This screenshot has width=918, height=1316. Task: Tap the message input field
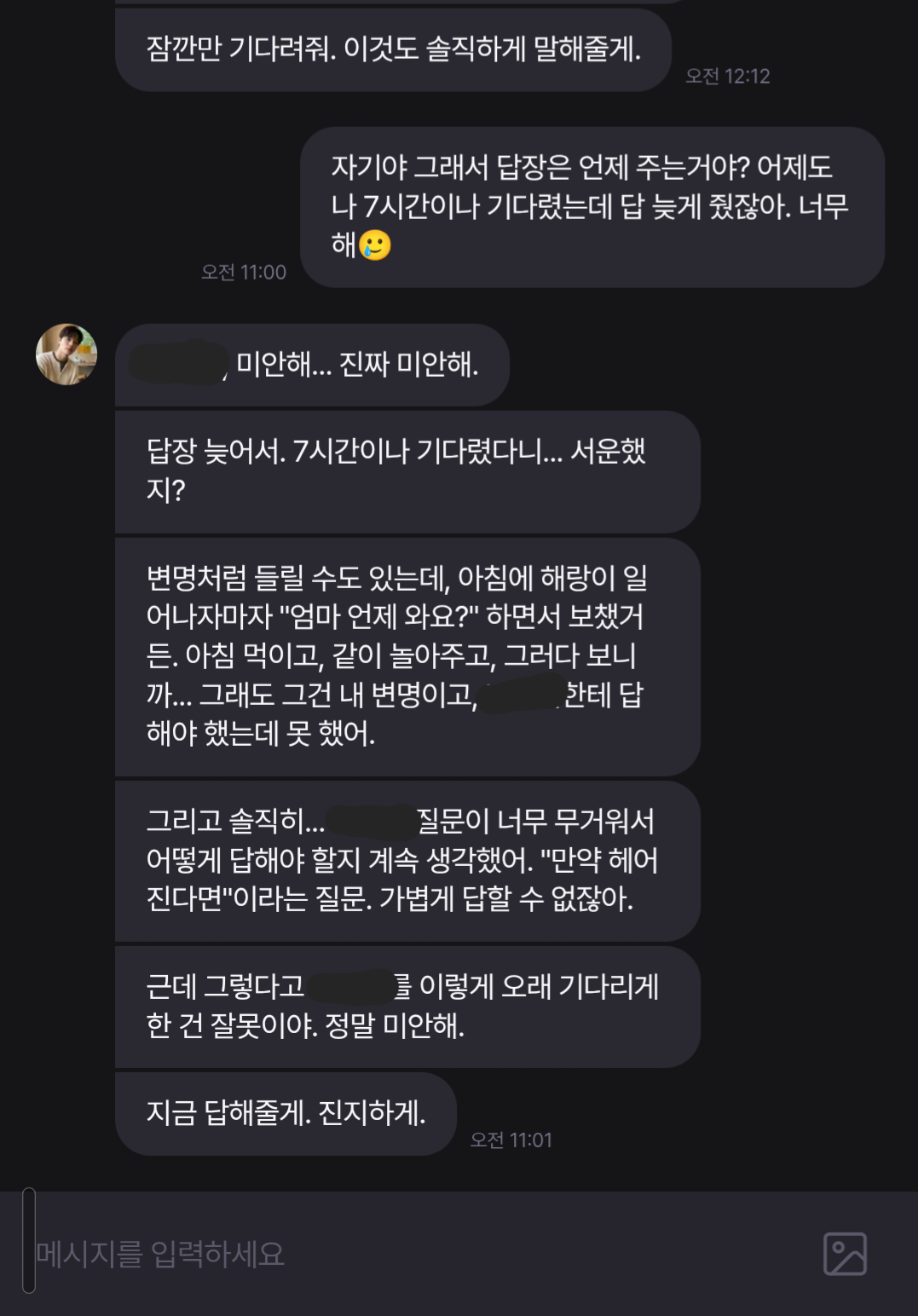409,1254
